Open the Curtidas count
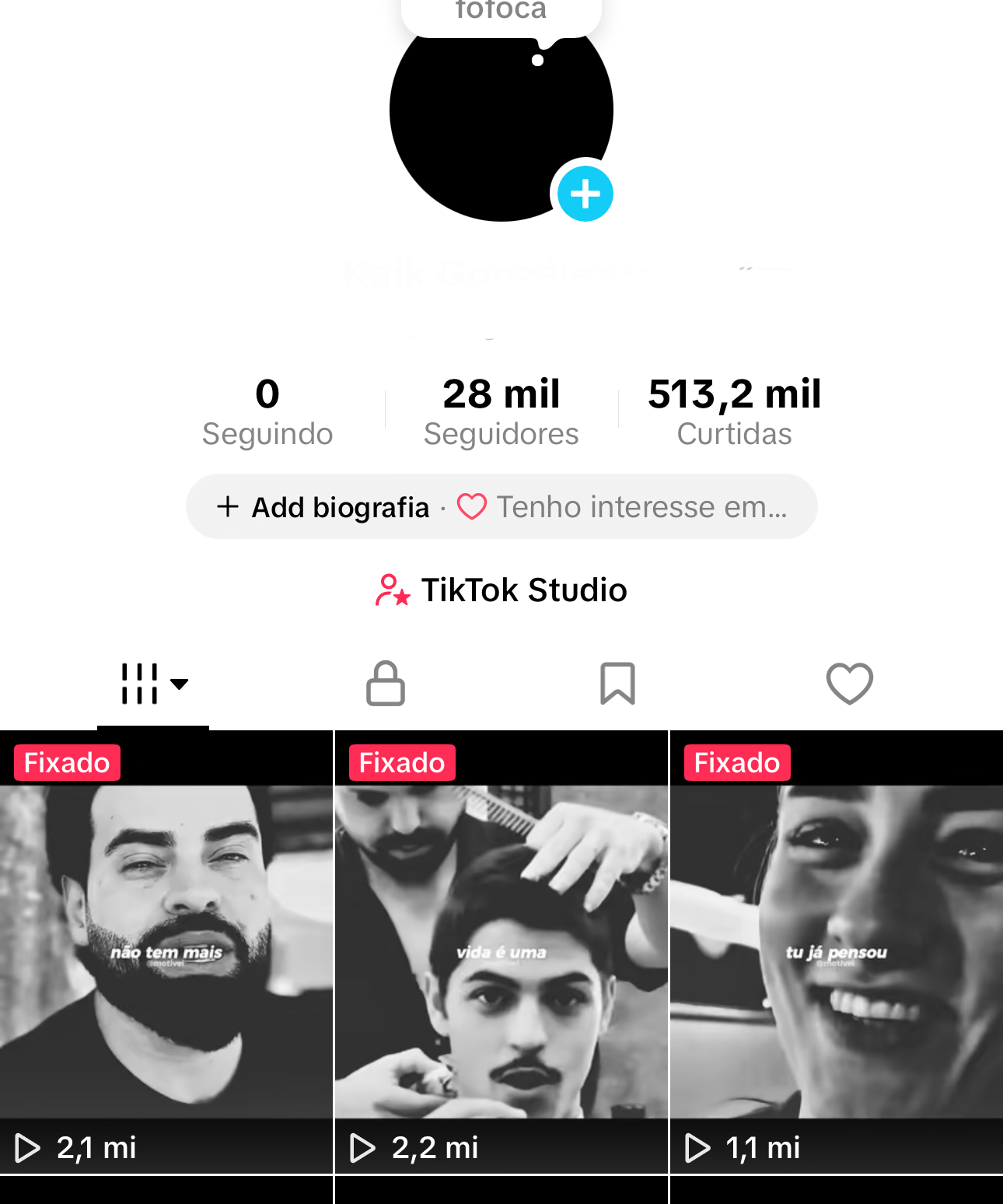Viewport: 1003px width, 1204px height. click(734, 412)
